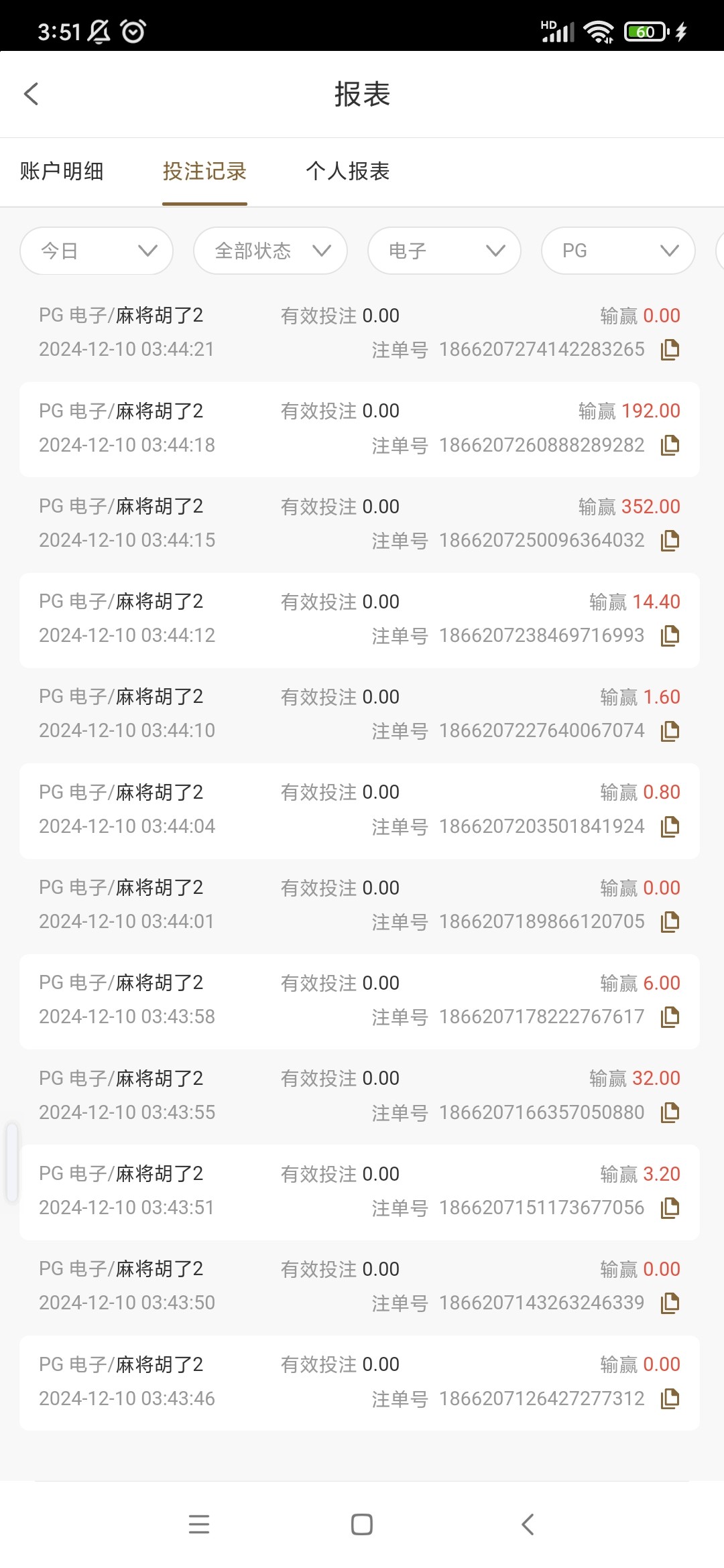Copy bet number 1866207260888289282
Screen dimensions: 724x1568
pyautogui.click(x=670, y=445)
